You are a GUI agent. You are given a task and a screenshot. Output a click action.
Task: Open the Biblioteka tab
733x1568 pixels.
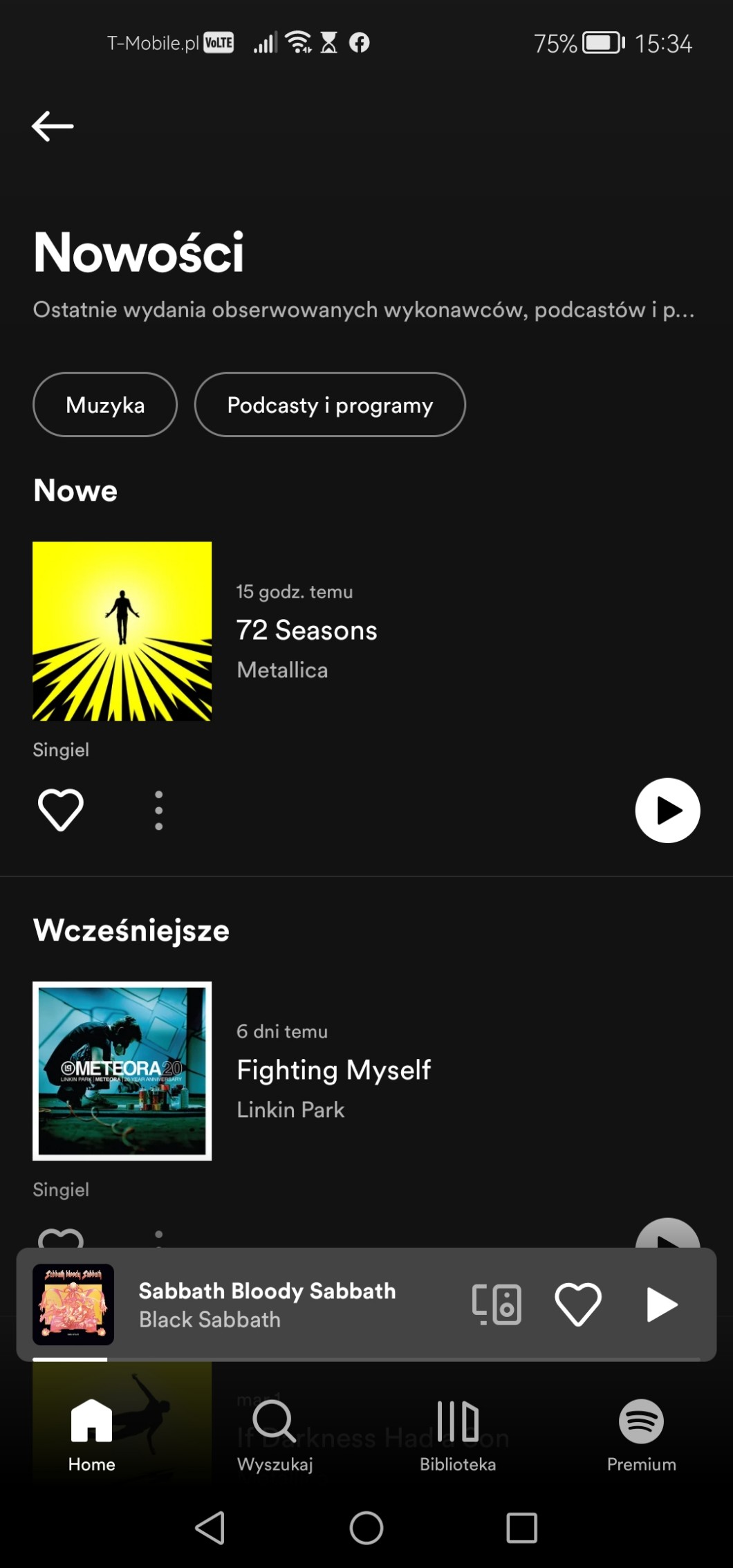click(458, 1435)
